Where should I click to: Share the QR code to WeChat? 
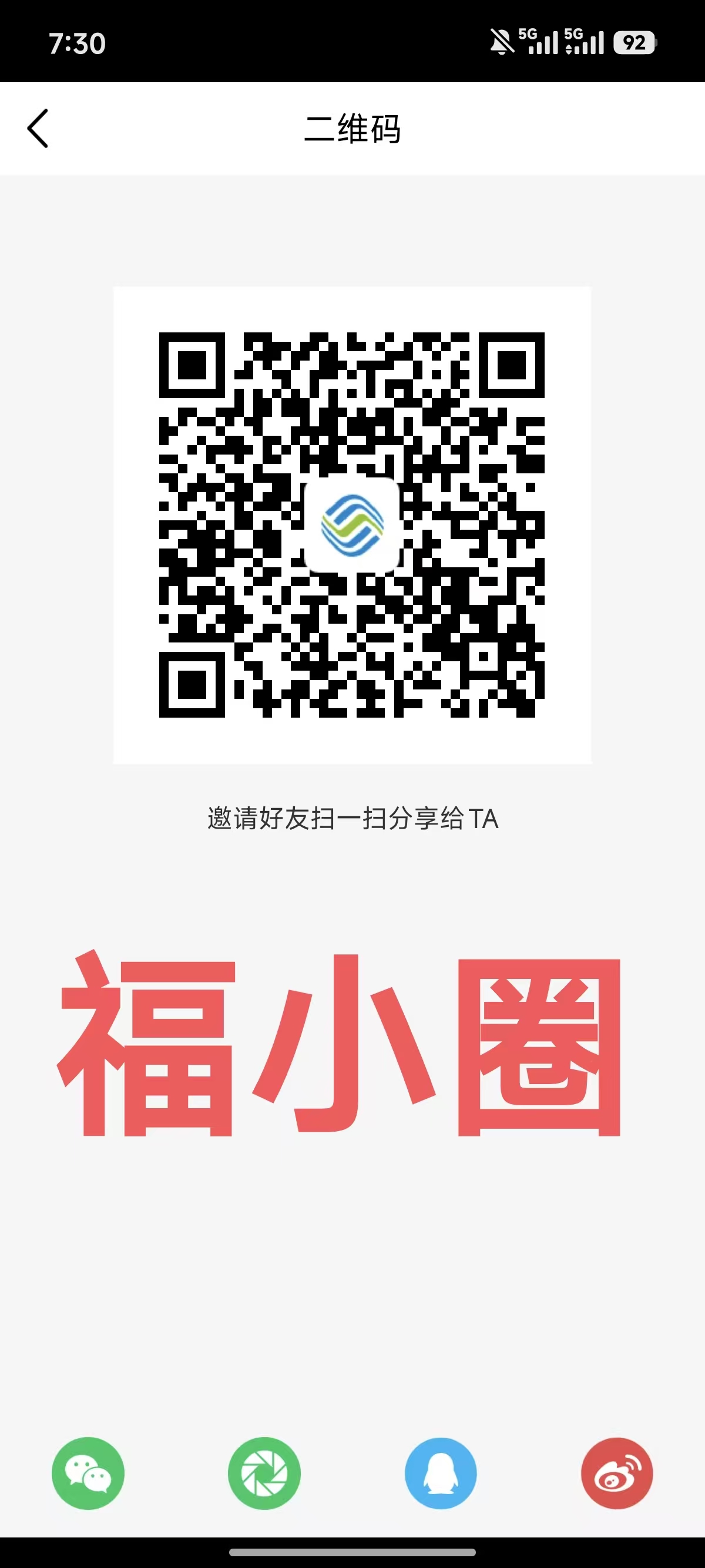coord(88,1473)
